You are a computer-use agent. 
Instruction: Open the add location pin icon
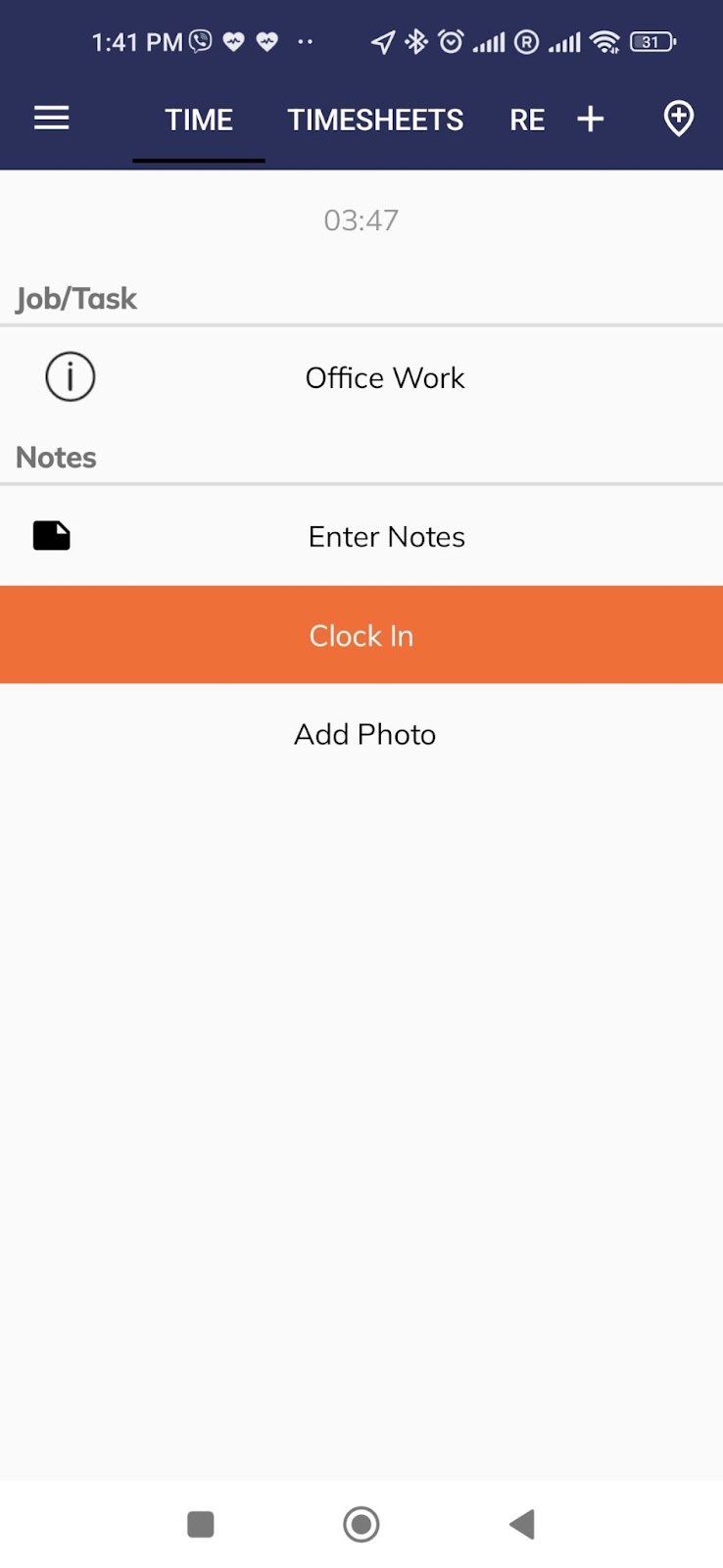click(x=678, y=120)
